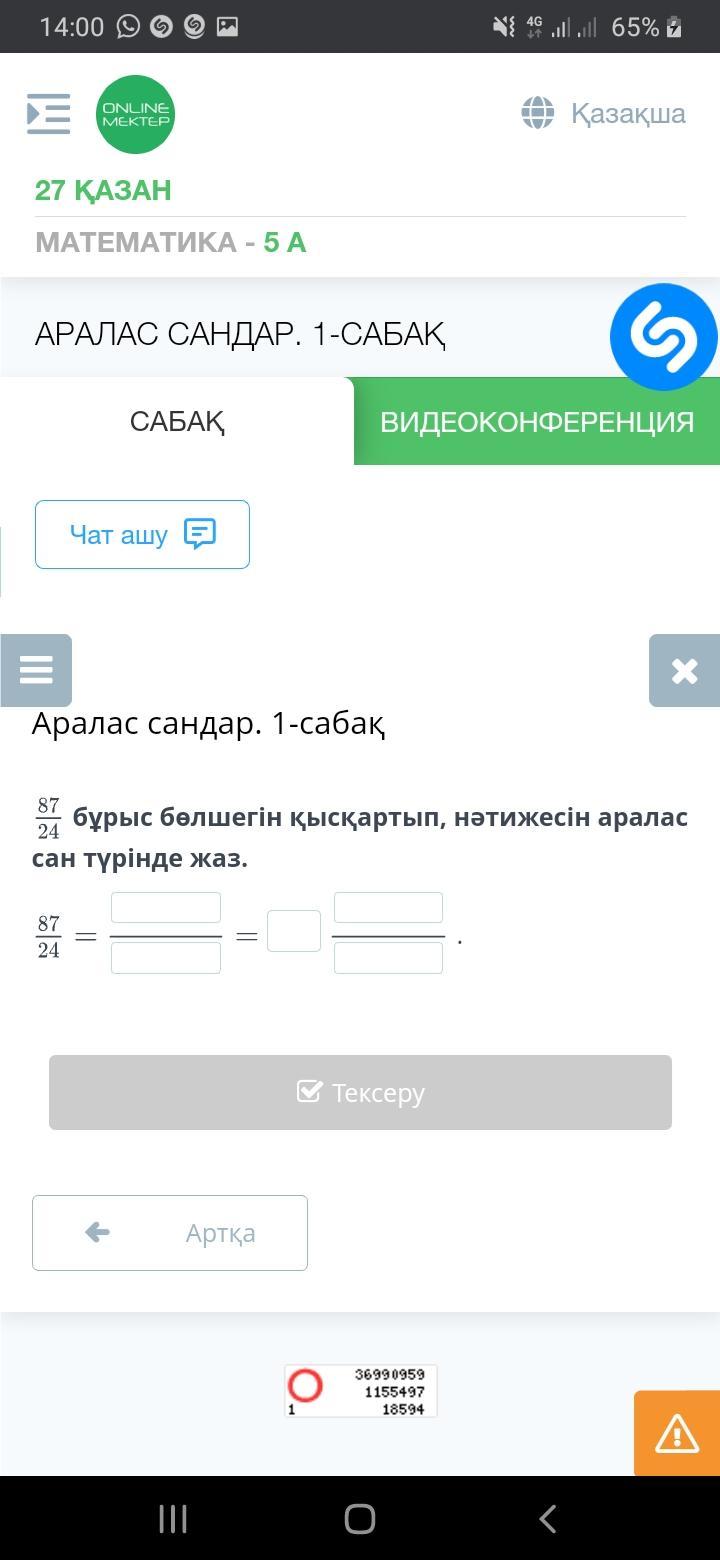Tap the blue Shazam floating bubble

point(663,337)
